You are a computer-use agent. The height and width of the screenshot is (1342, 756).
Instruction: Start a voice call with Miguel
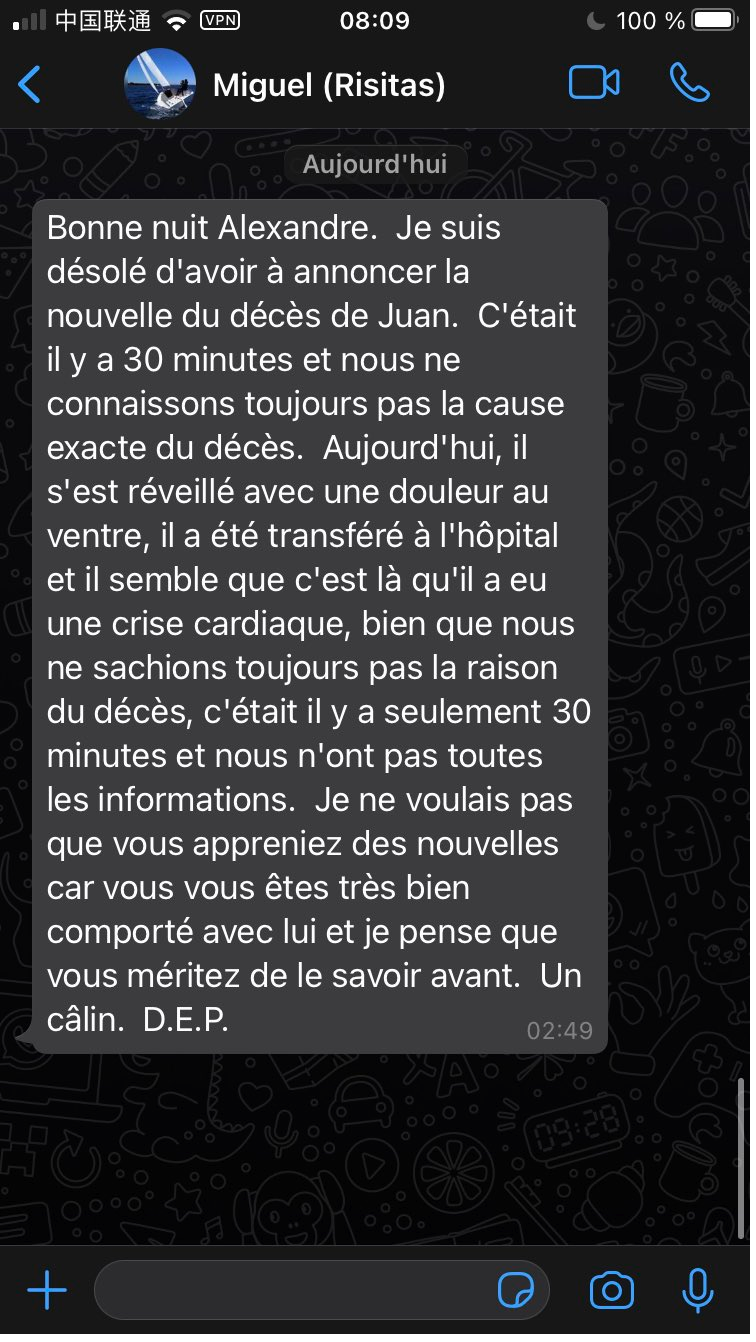point(689,83)
